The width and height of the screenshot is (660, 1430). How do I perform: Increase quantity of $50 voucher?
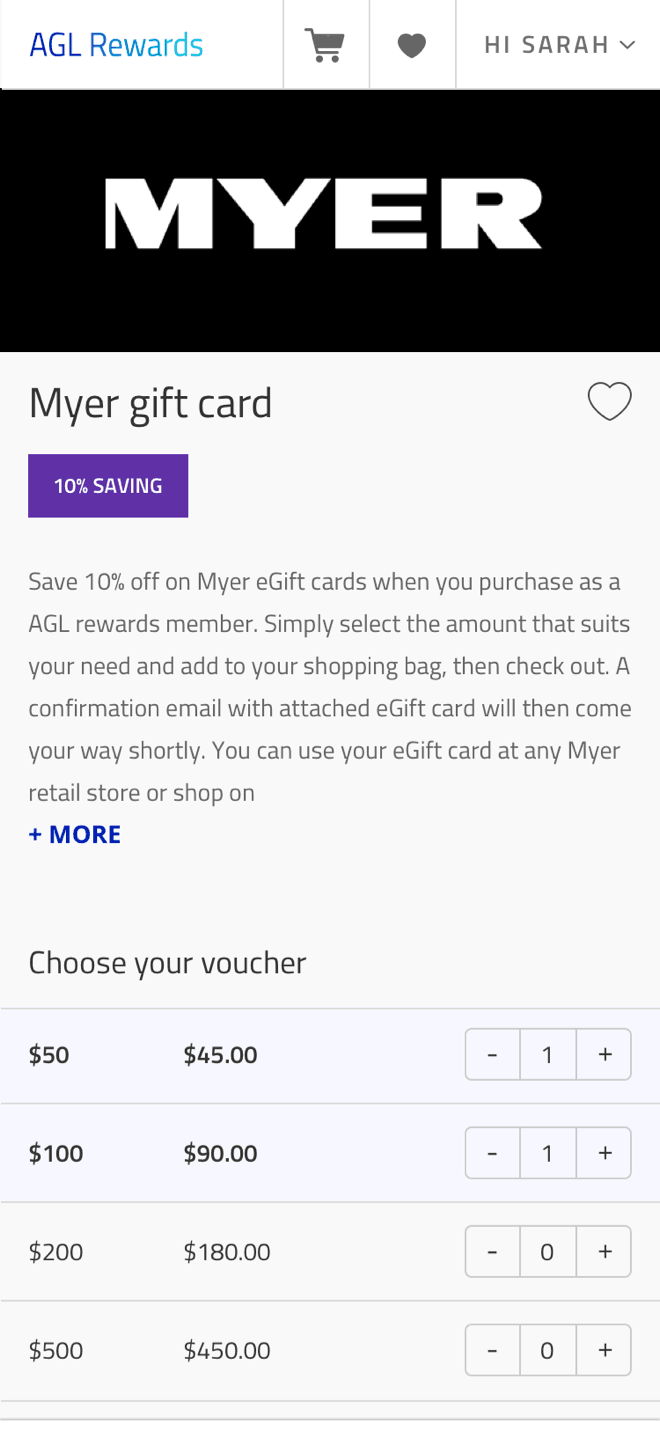[x=604, y=1055]
